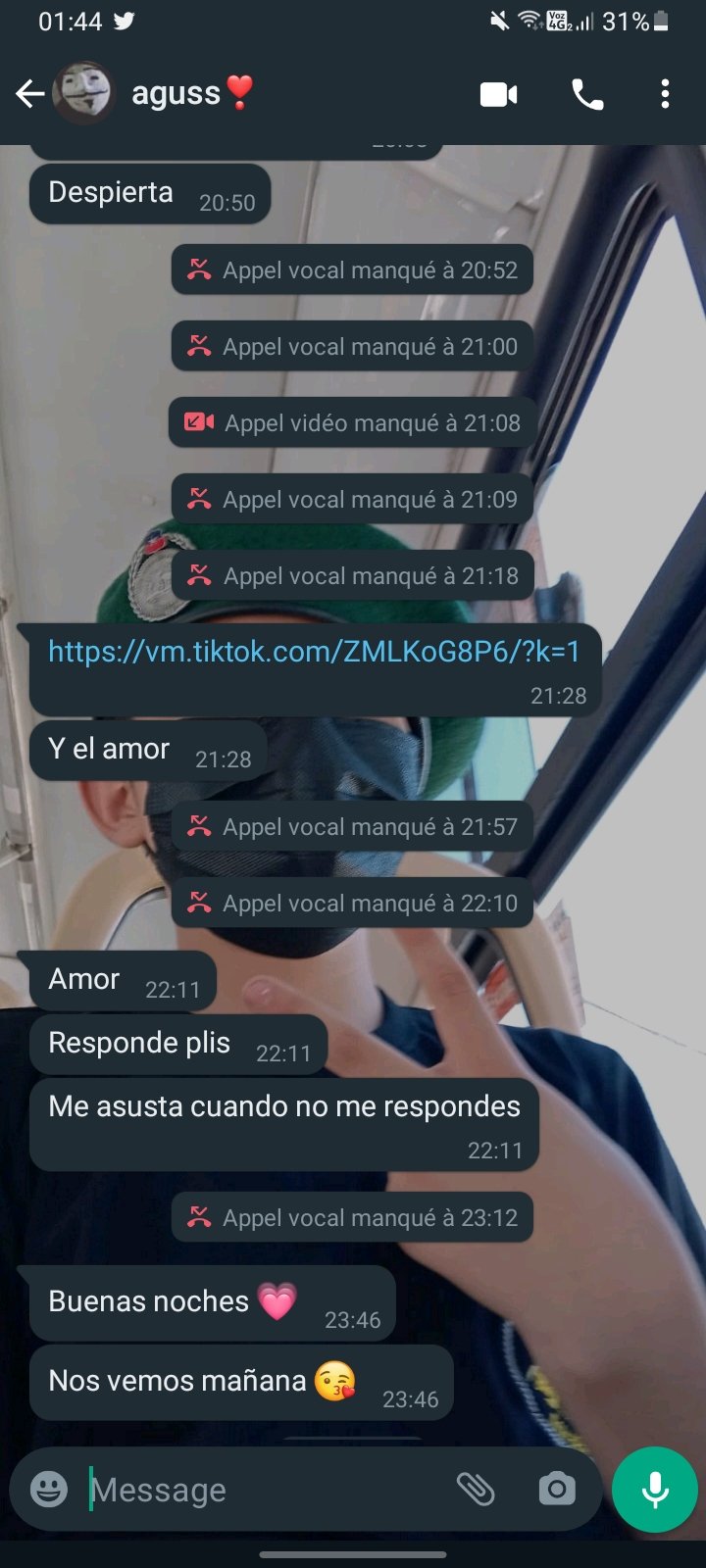The height and width of the screenshot is (1568, 706).
Task: Open the TikTok link in the chat
Action: [x=314, y=651]
